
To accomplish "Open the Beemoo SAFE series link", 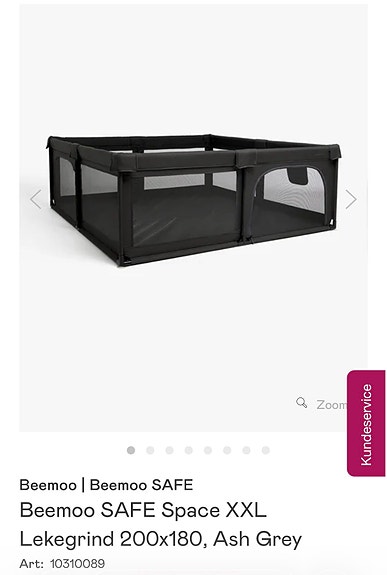I will click(141, 485).
